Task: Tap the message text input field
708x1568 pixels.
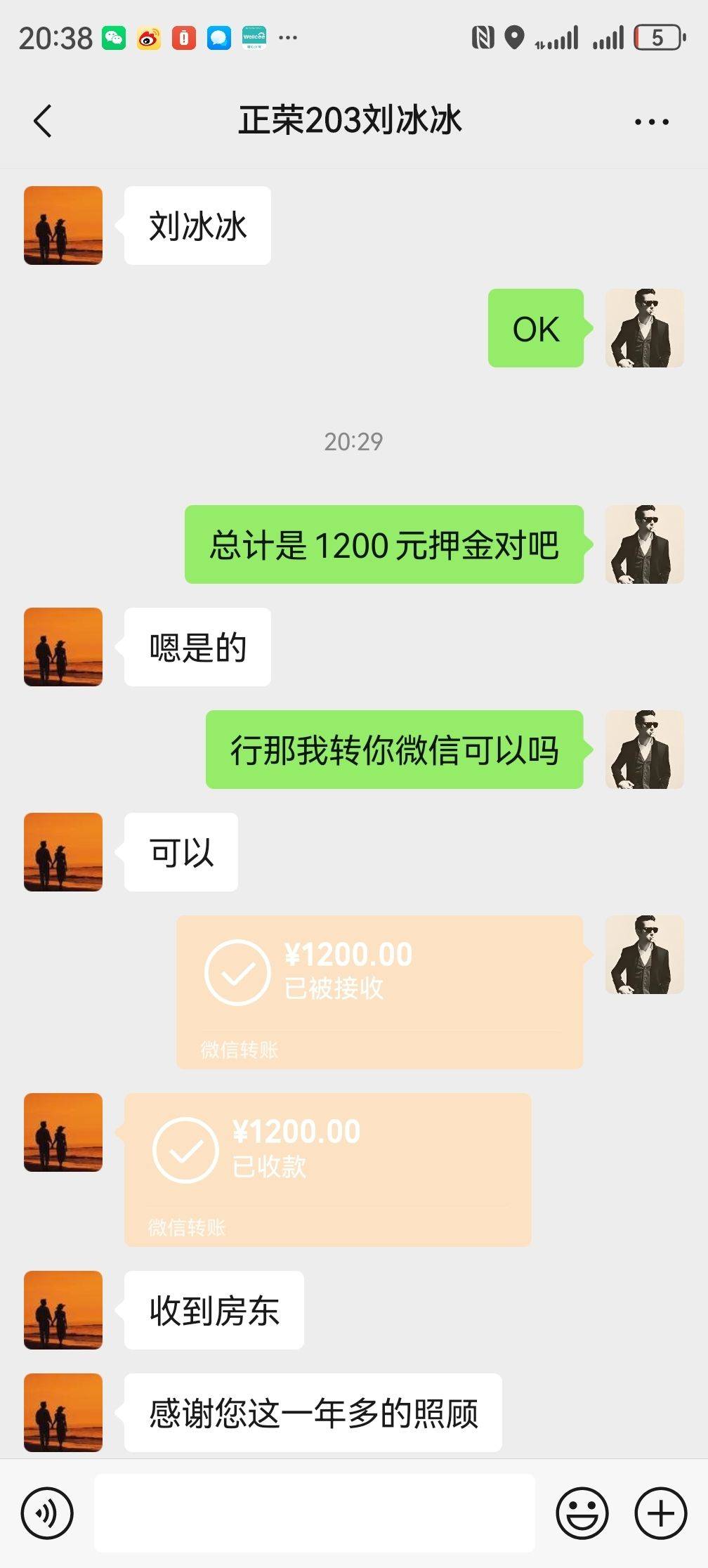Action: [315, 1513]
